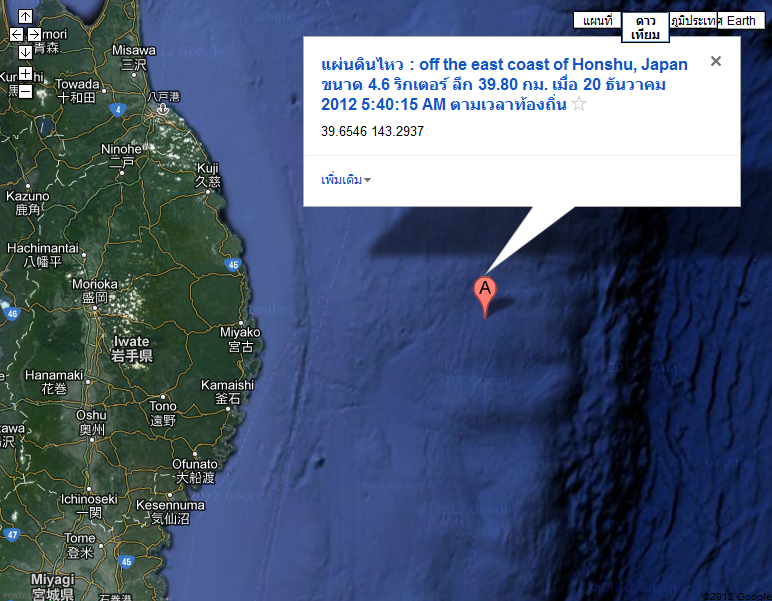The width and height of the screenshot is (772, 601).
Task: Switch to the Earth view
Action: pyautogui.click(x=741, y=20)
